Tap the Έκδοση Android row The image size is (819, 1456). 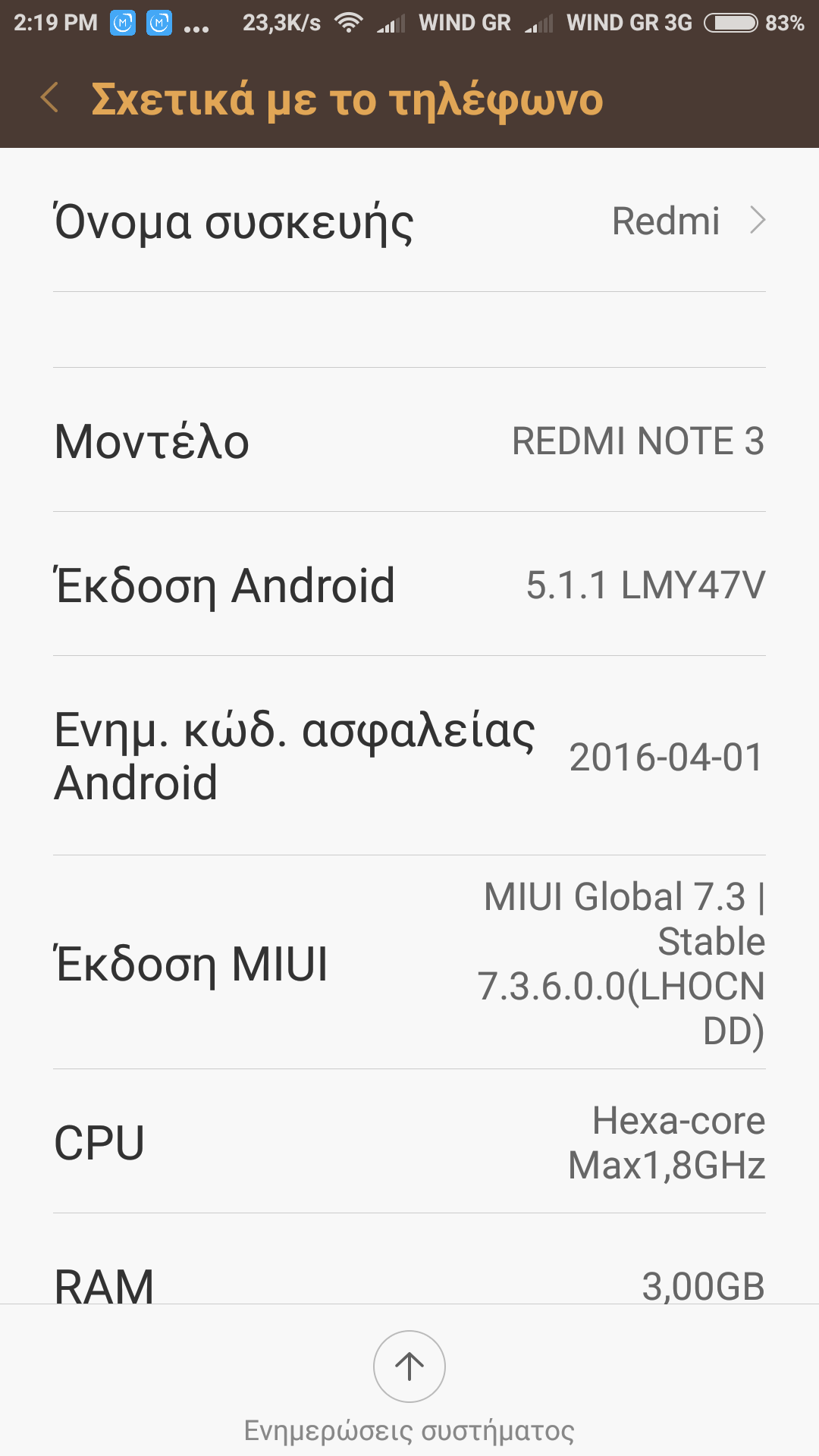[x=409, y=585]
